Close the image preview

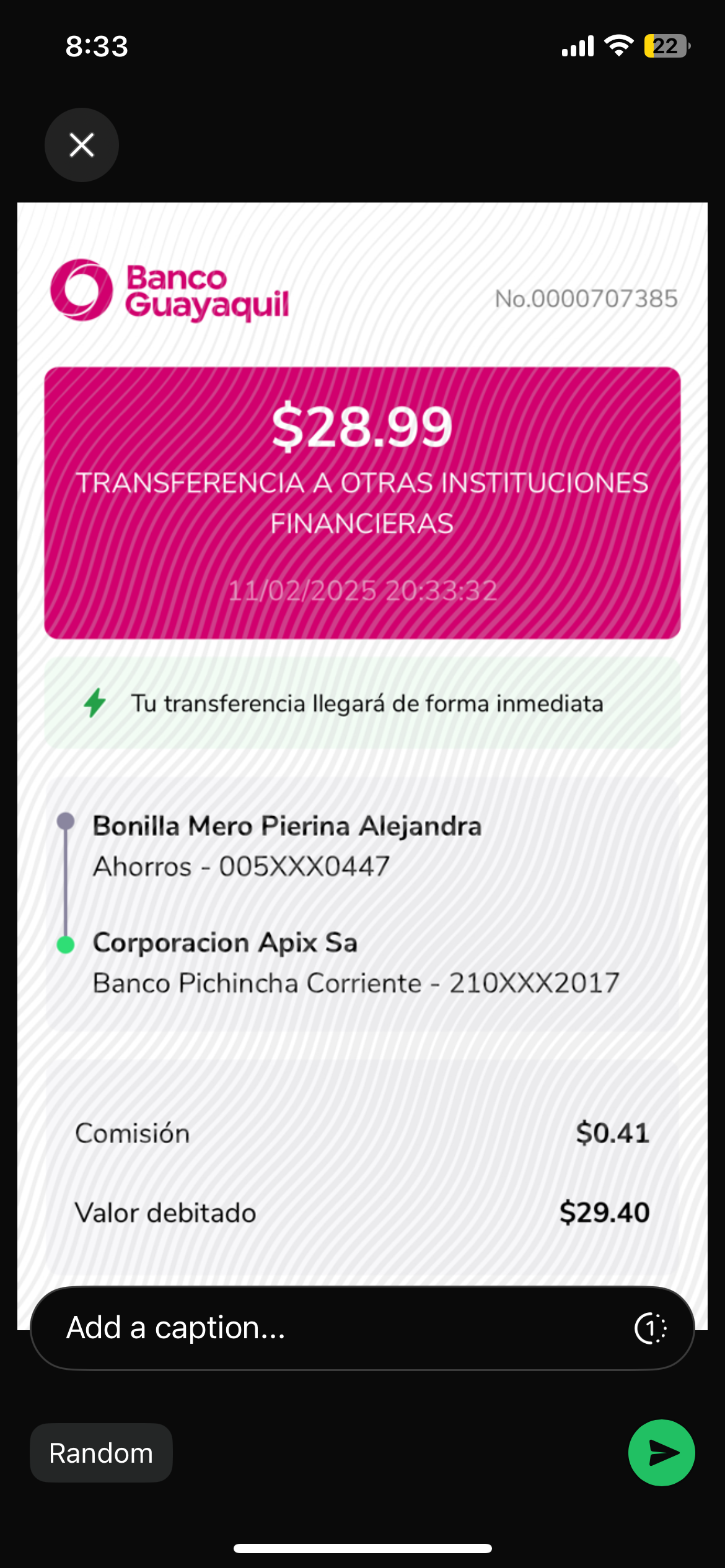(81, 145)
